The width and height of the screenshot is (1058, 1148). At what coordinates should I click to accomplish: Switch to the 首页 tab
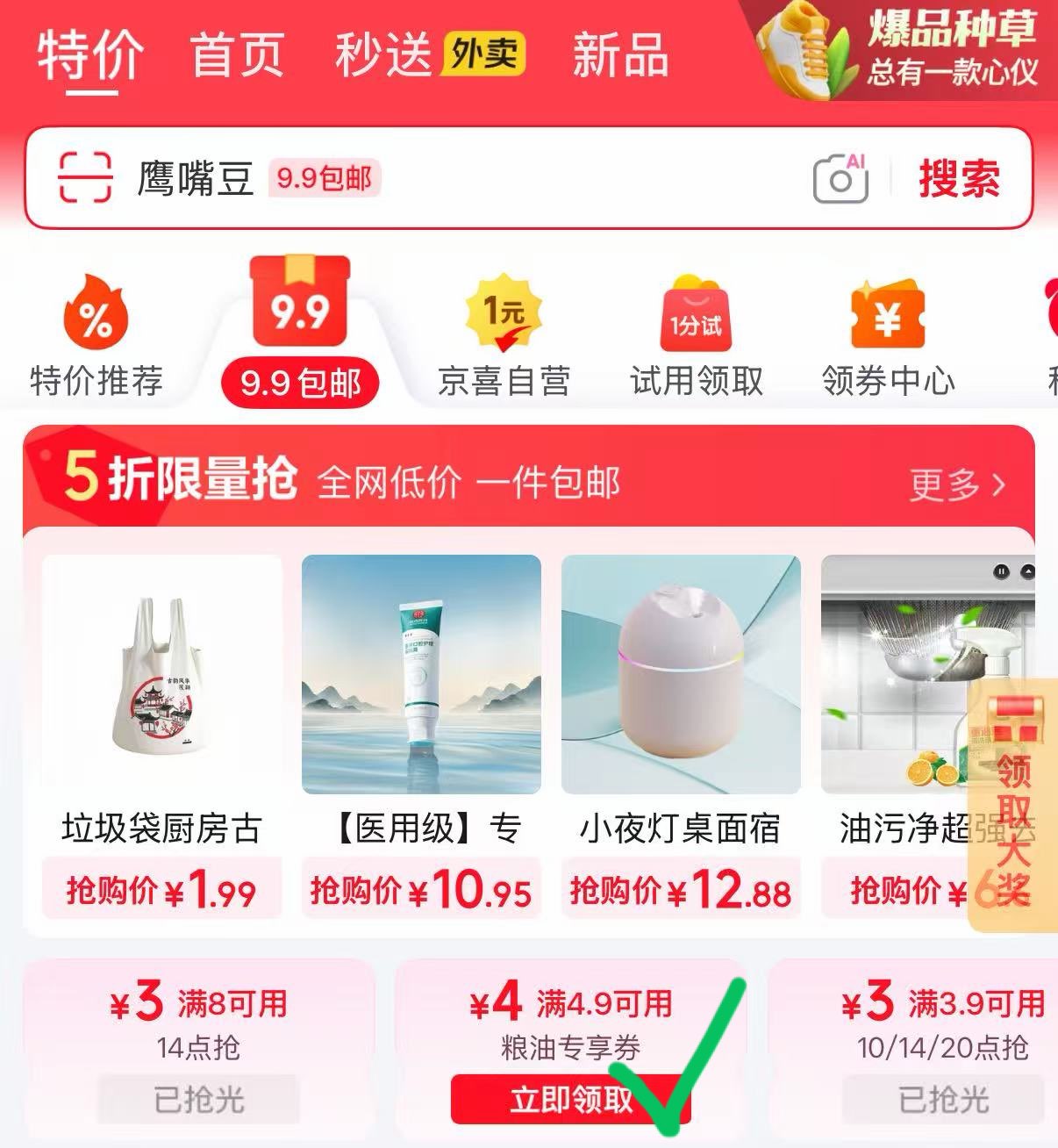click(x=237, y=54)
